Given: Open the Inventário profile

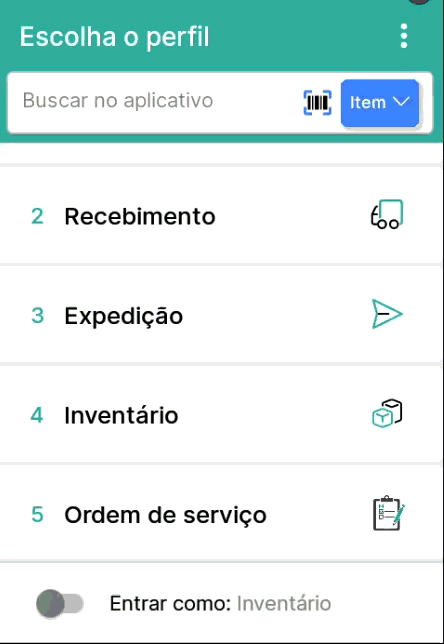Looking at the screenshot, I should pos(221,414).
